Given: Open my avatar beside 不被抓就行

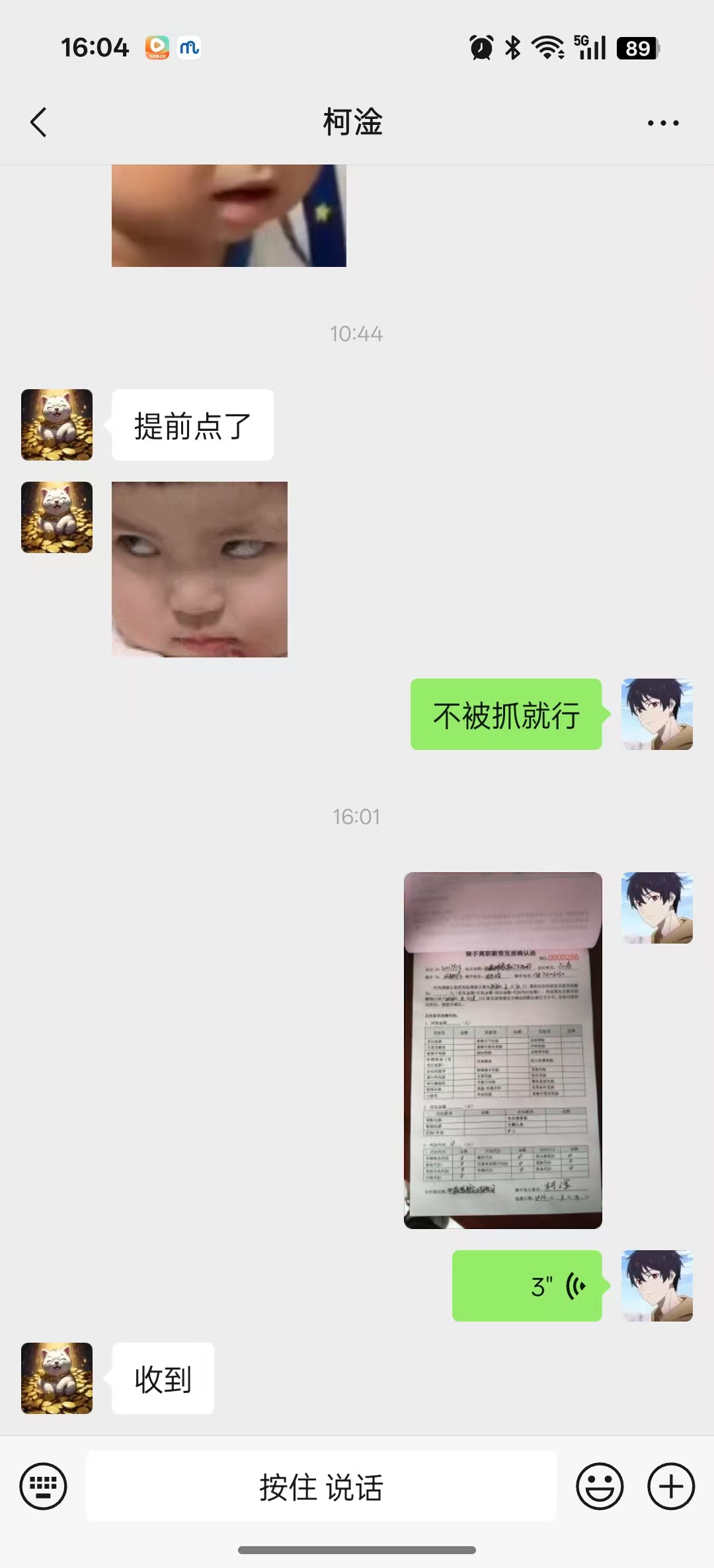Looking at the screenshot, I should [656, 714].
